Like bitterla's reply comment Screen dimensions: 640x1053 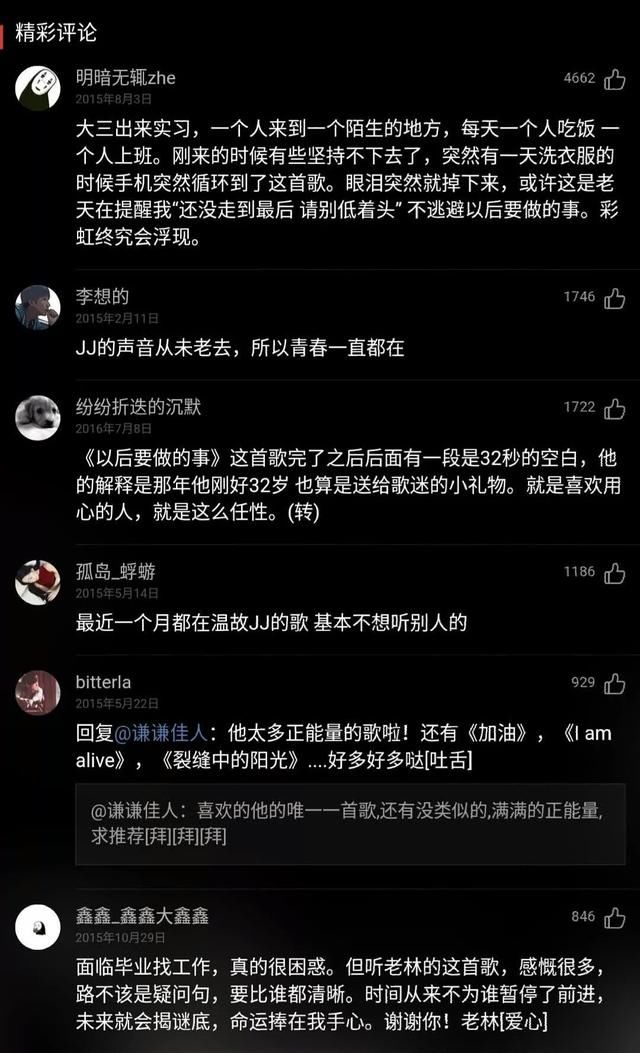(x=614, y=684)
